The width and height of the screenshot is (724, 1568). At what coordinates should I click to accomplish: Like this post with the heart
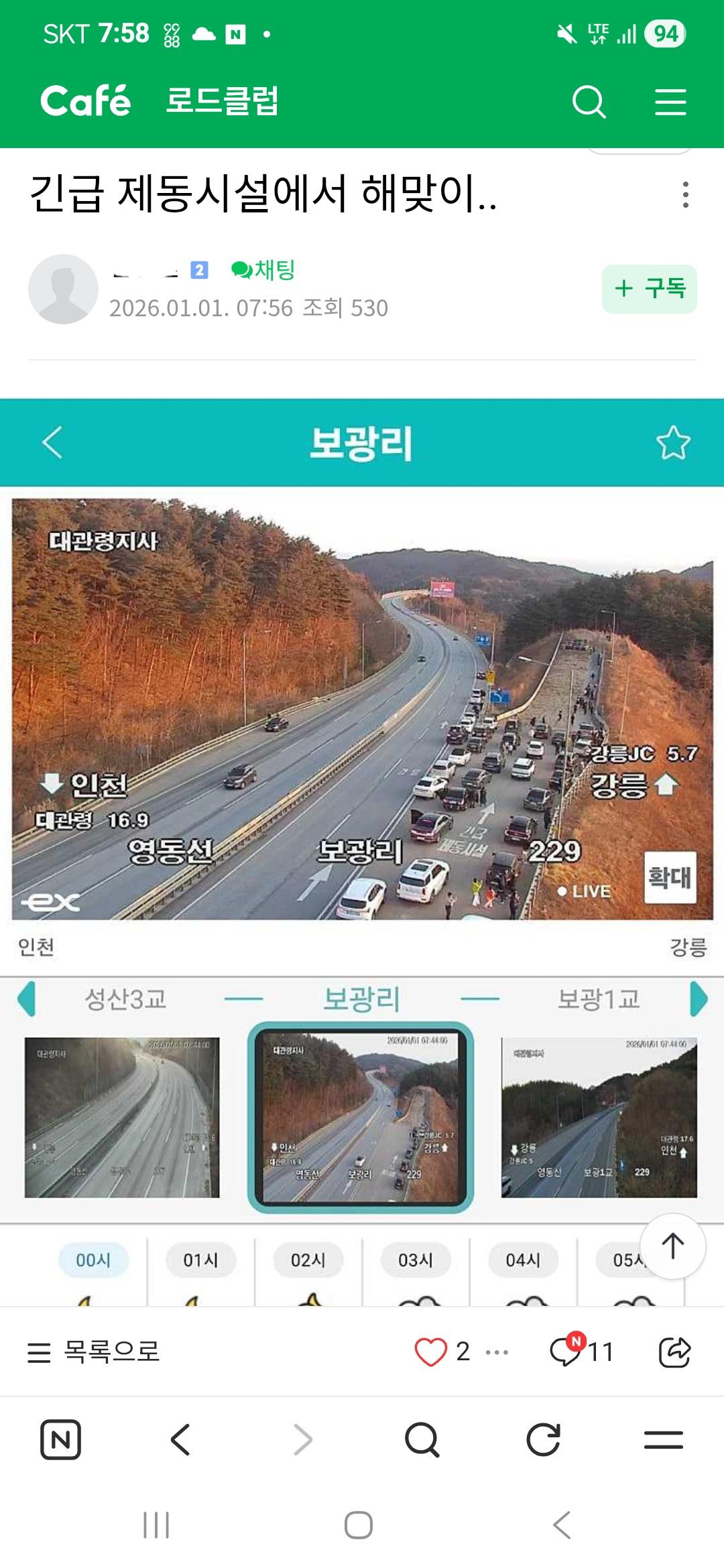click(x=431, y=1352)
